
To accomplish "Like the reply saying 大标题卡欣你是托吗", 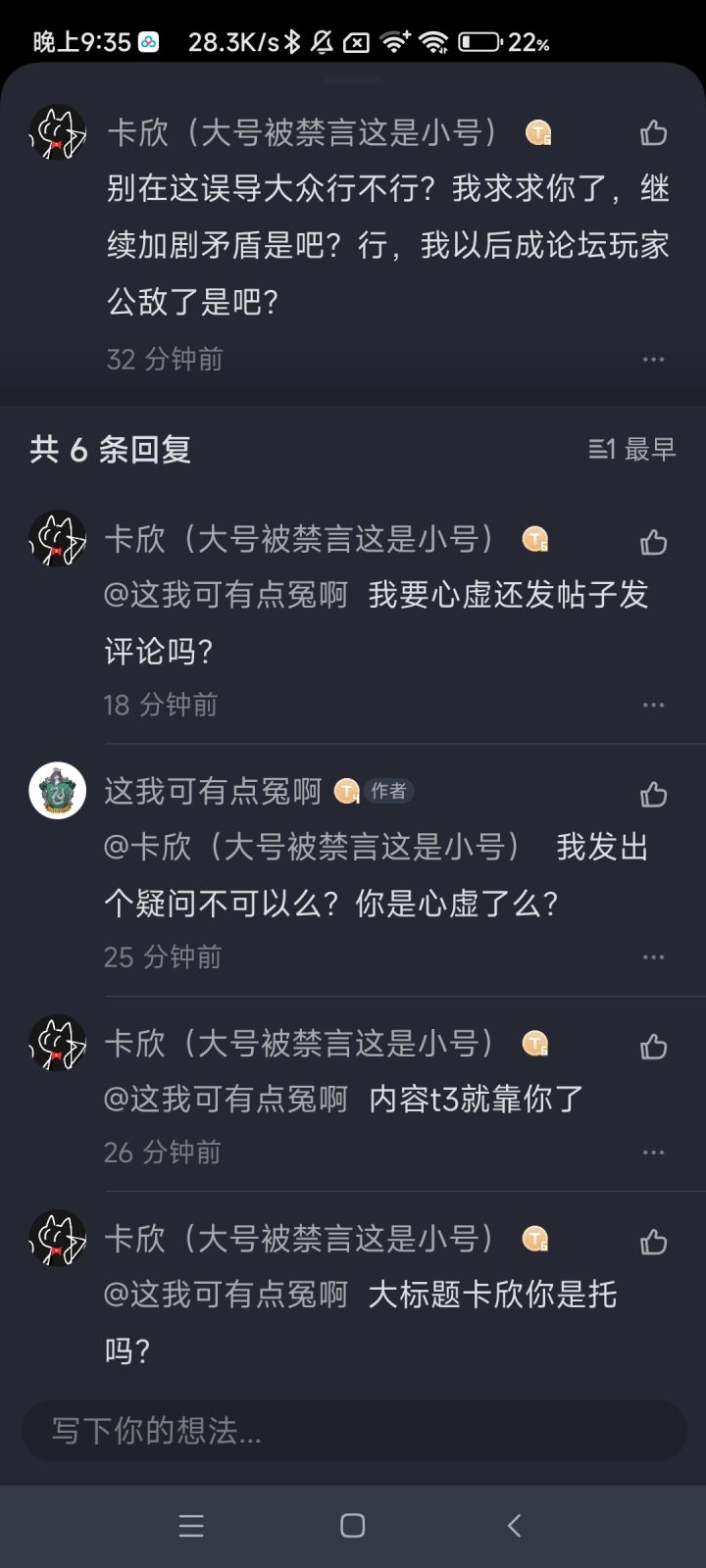I will coord(653,1241).
